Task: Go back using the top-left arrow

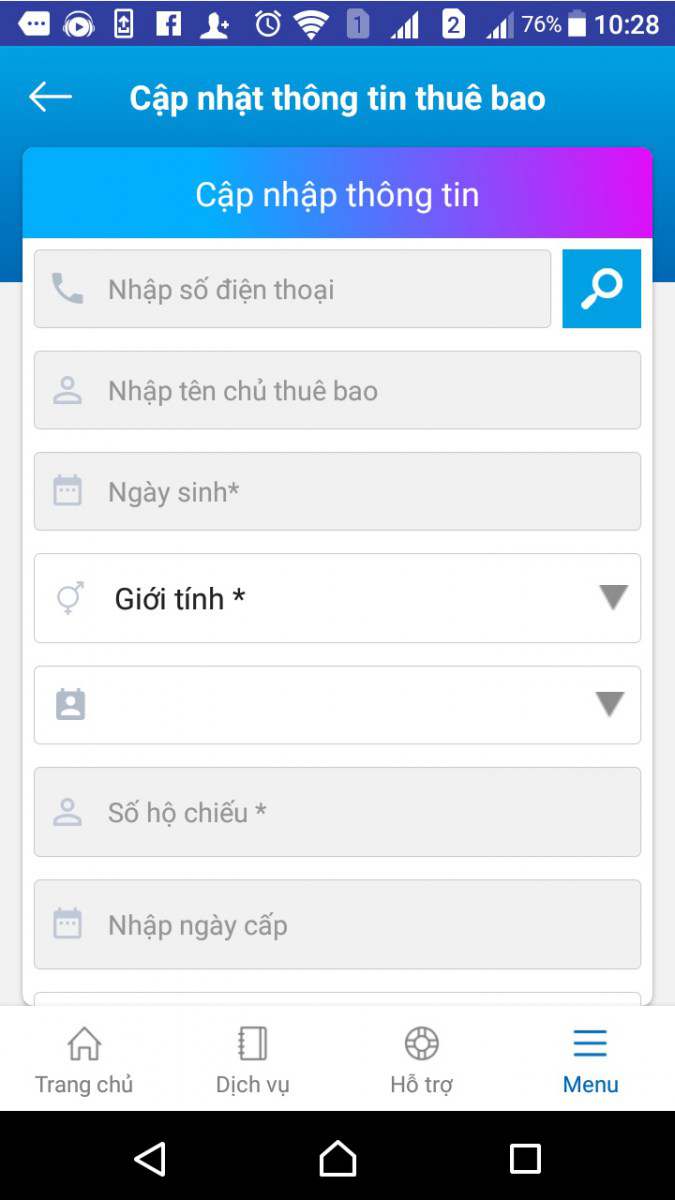Action: tap(50, 97)
